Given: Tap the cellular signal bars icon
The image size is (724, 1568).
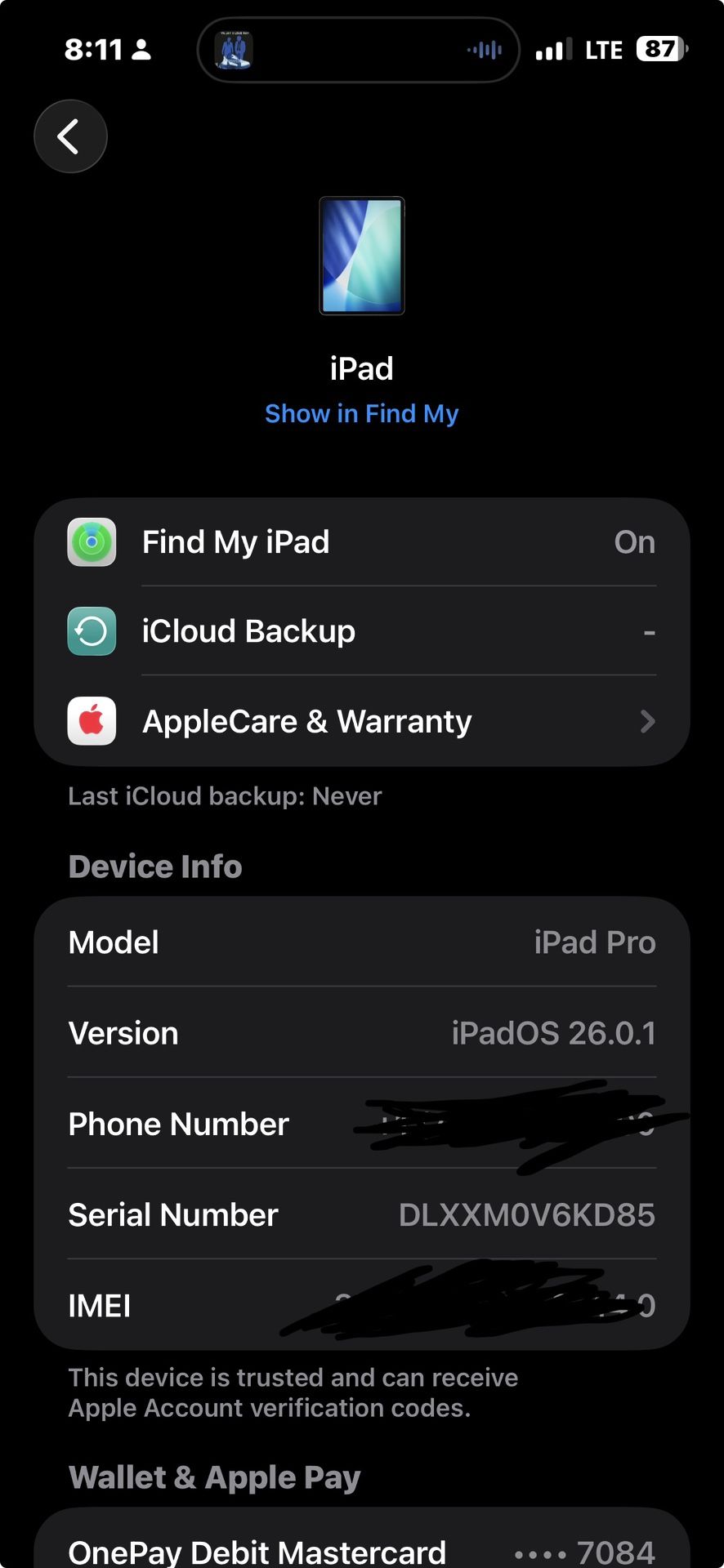Looking at the screenshot, I should 552,49.
